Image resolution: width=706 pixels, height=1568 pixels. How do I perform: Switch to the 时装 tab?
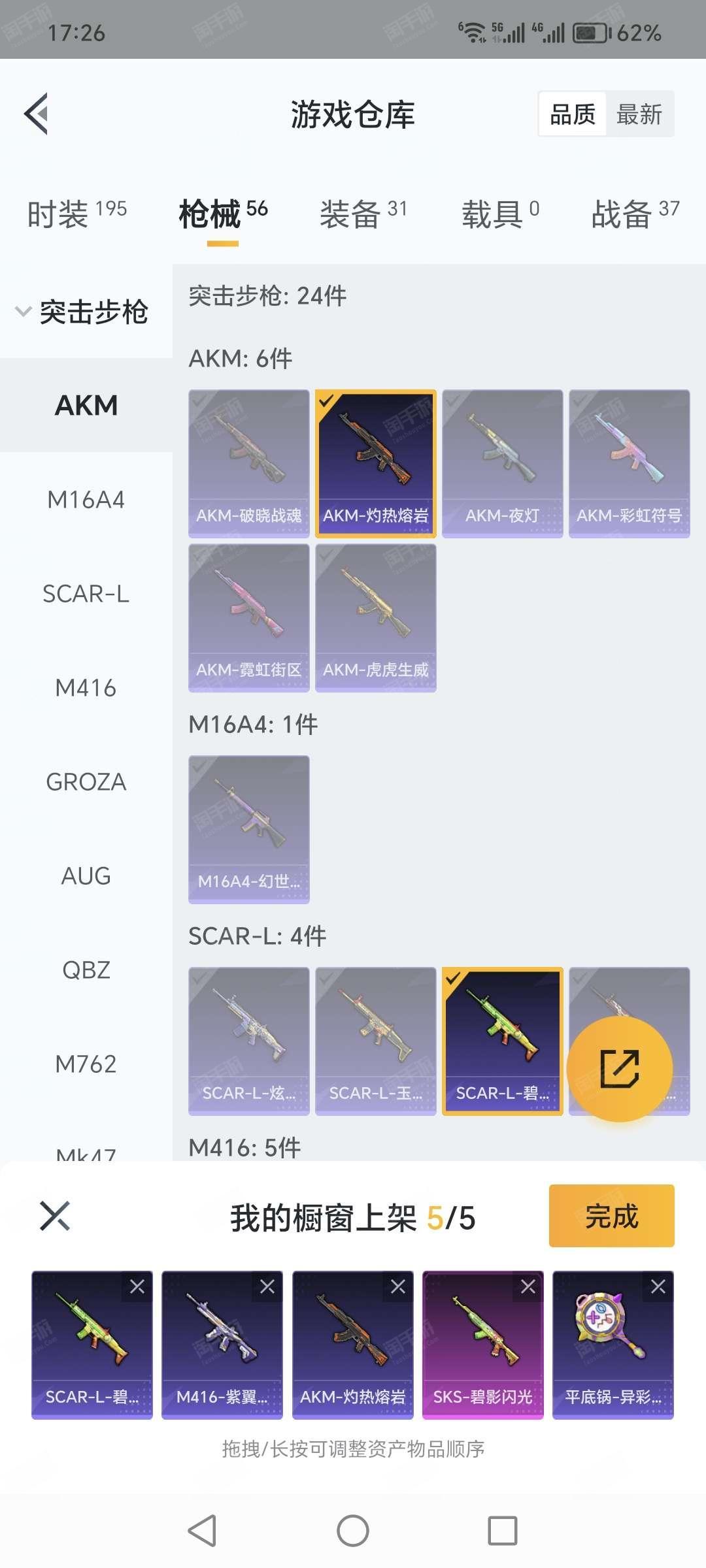(76, 214)
